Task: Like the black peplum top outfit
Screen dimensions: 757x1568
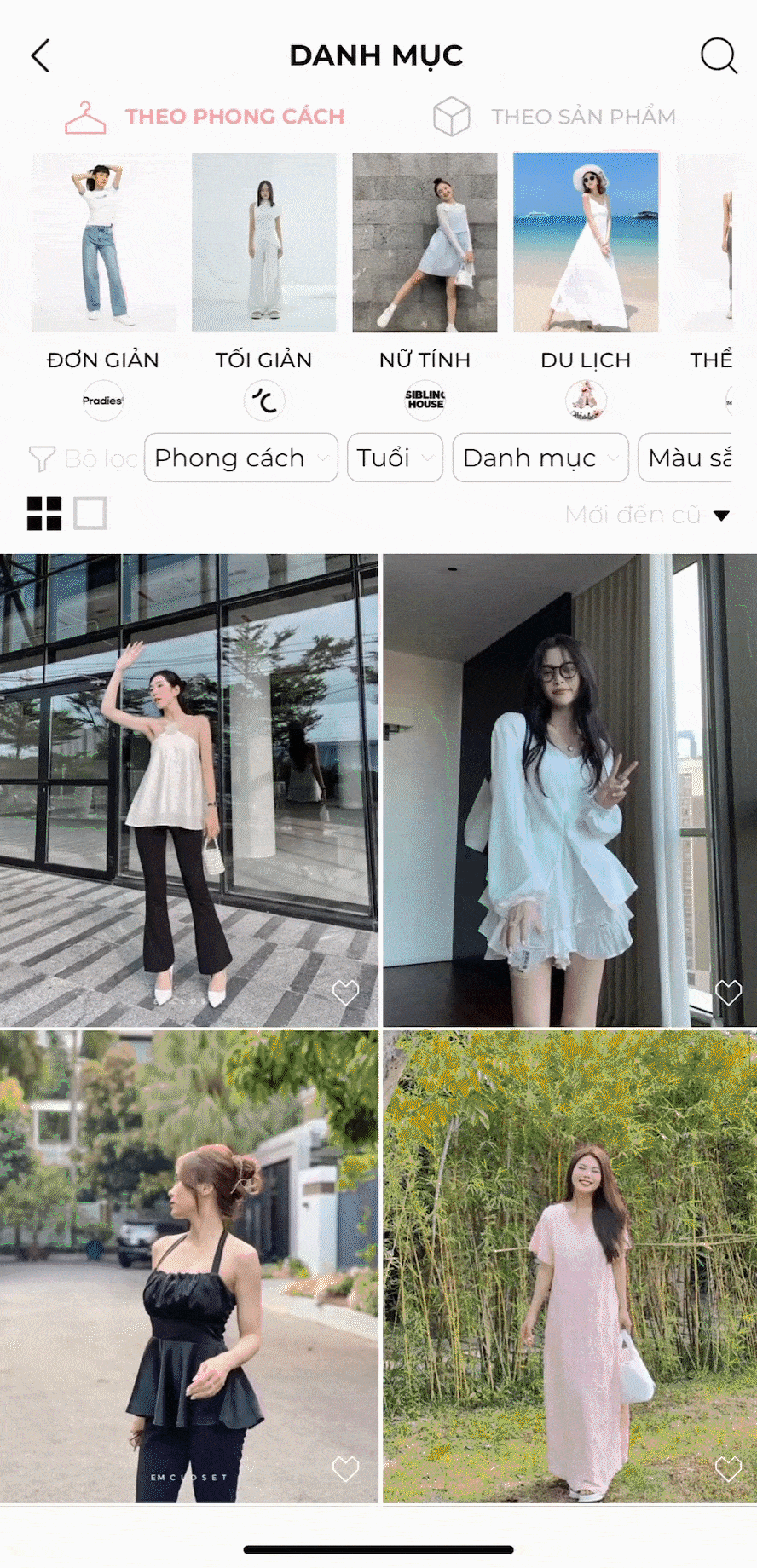Action: coord(345,1468)
